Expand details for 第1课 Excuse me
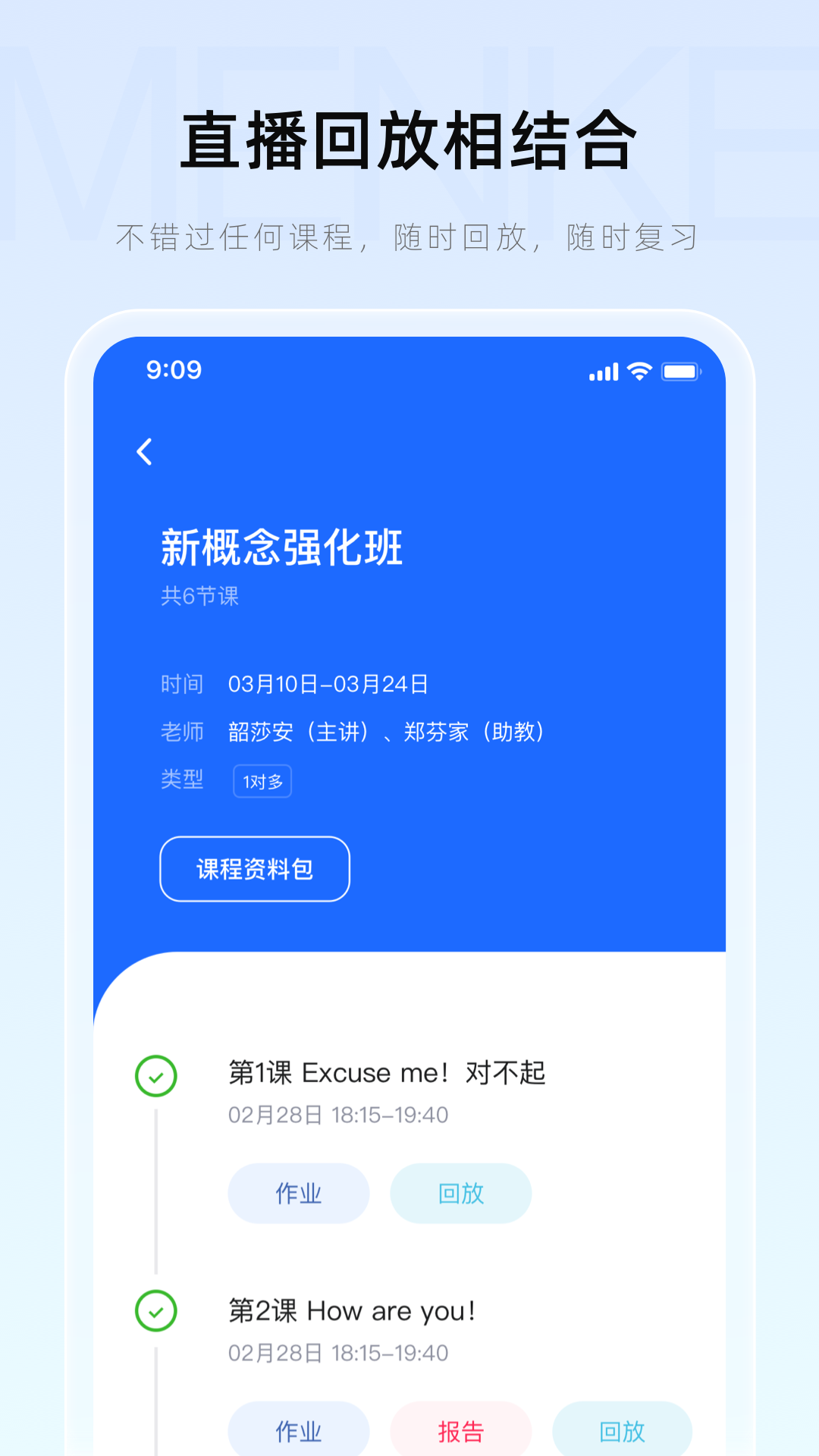 (x=388, y=1072)
